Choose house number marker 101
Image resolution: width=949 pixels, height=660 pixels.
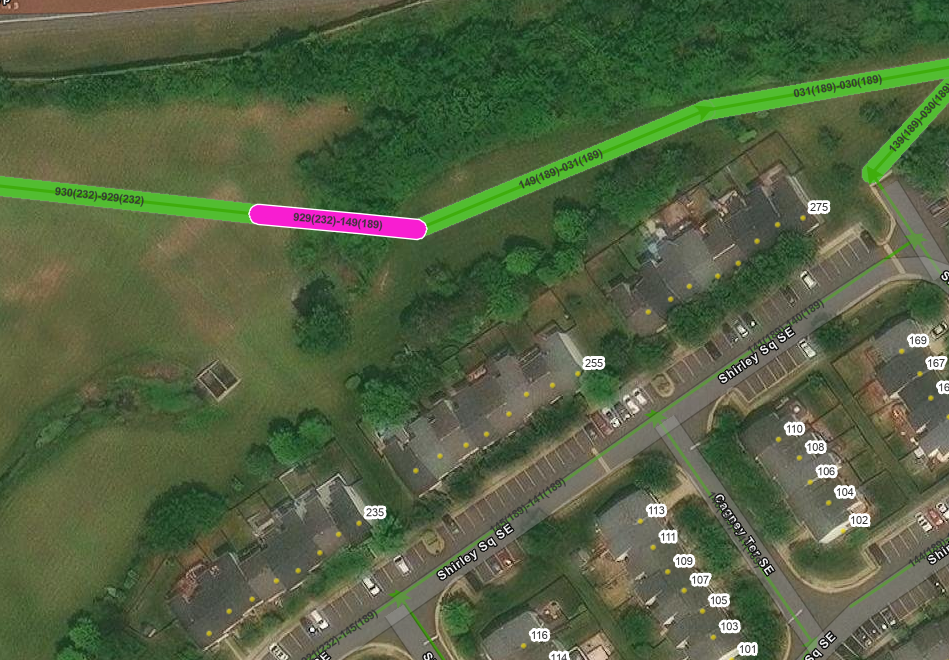tap(747, 649)
